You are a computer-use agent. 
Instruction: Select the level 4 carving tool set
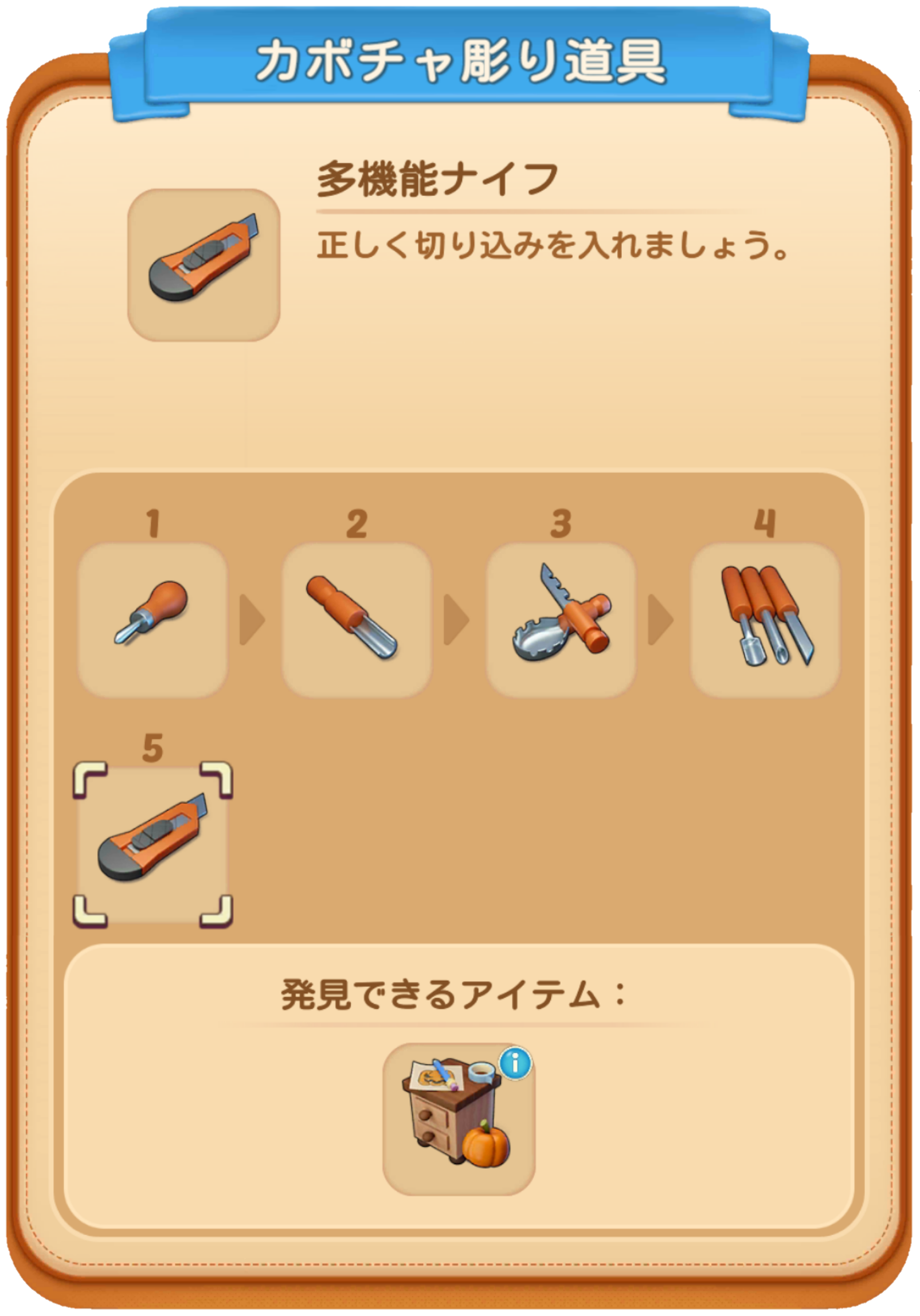coord(765,620)
